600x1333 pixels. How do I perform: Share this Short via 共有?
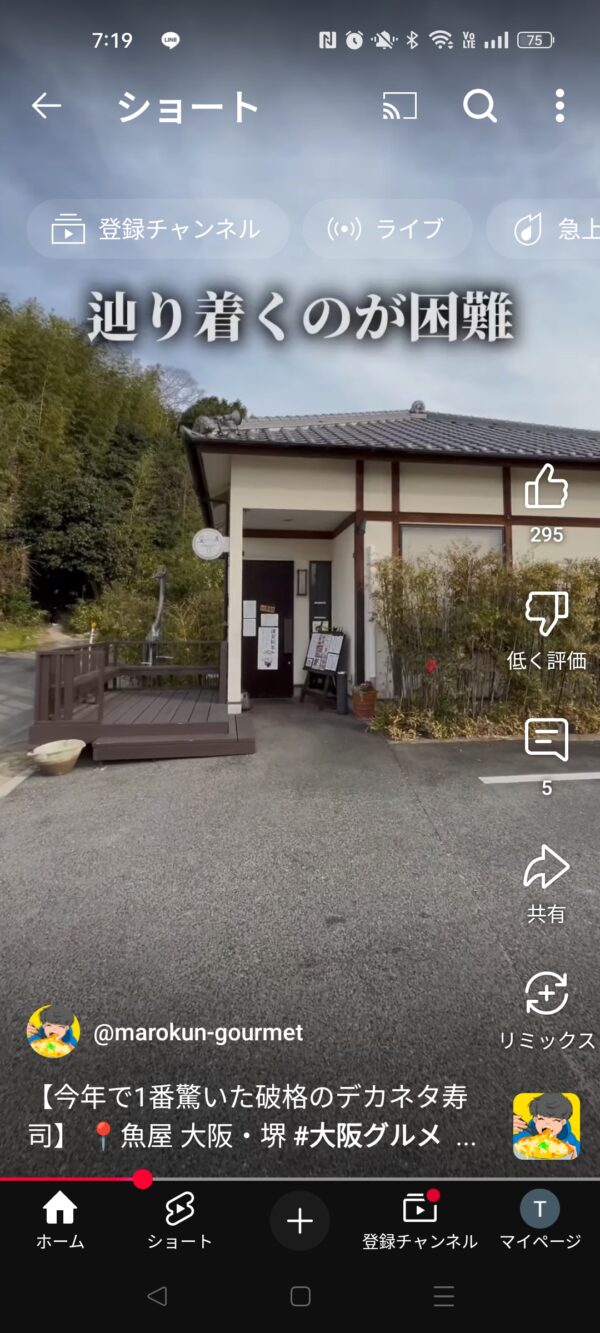[x=546, y=868]
